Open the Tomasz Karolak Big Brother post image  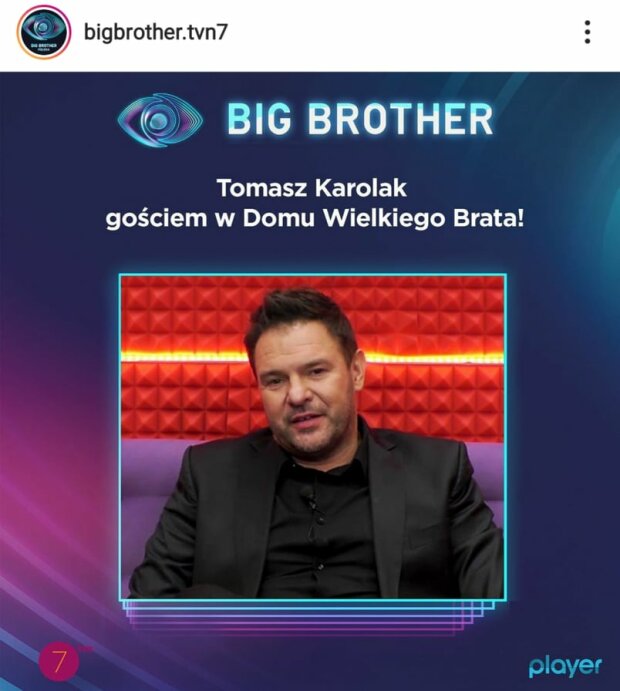pos(311,400)
